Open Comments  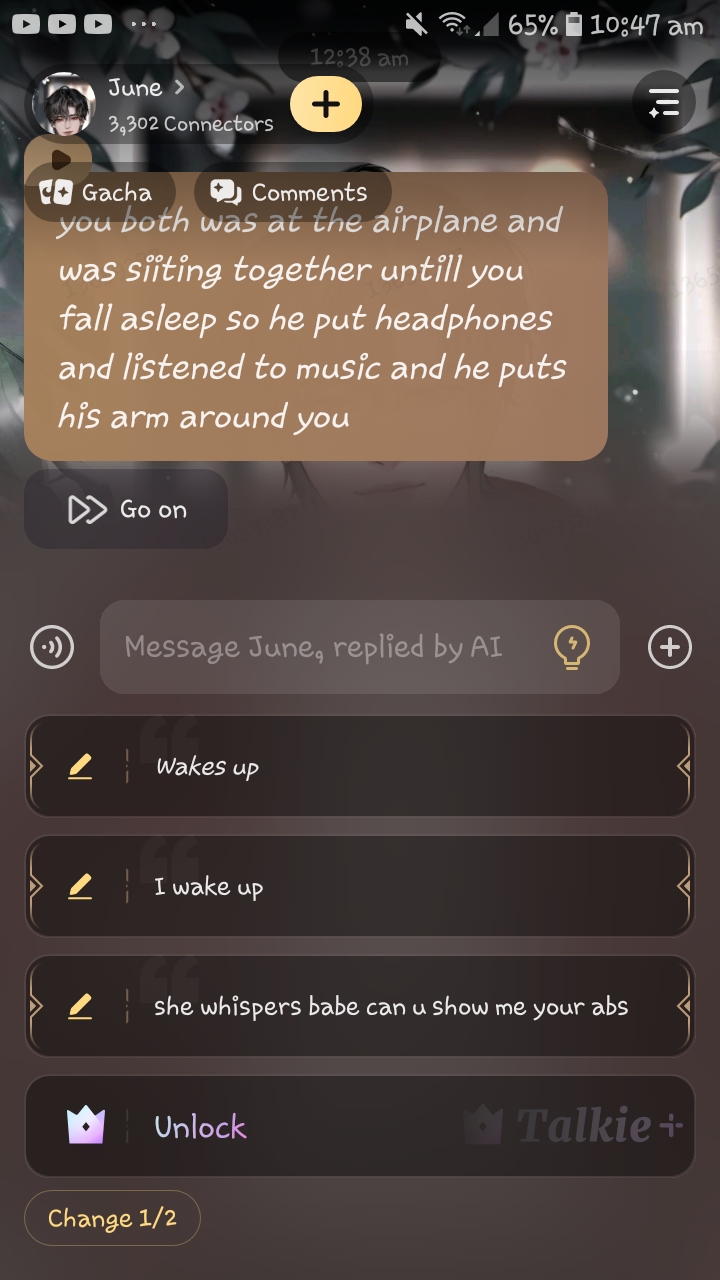(290, 193)
